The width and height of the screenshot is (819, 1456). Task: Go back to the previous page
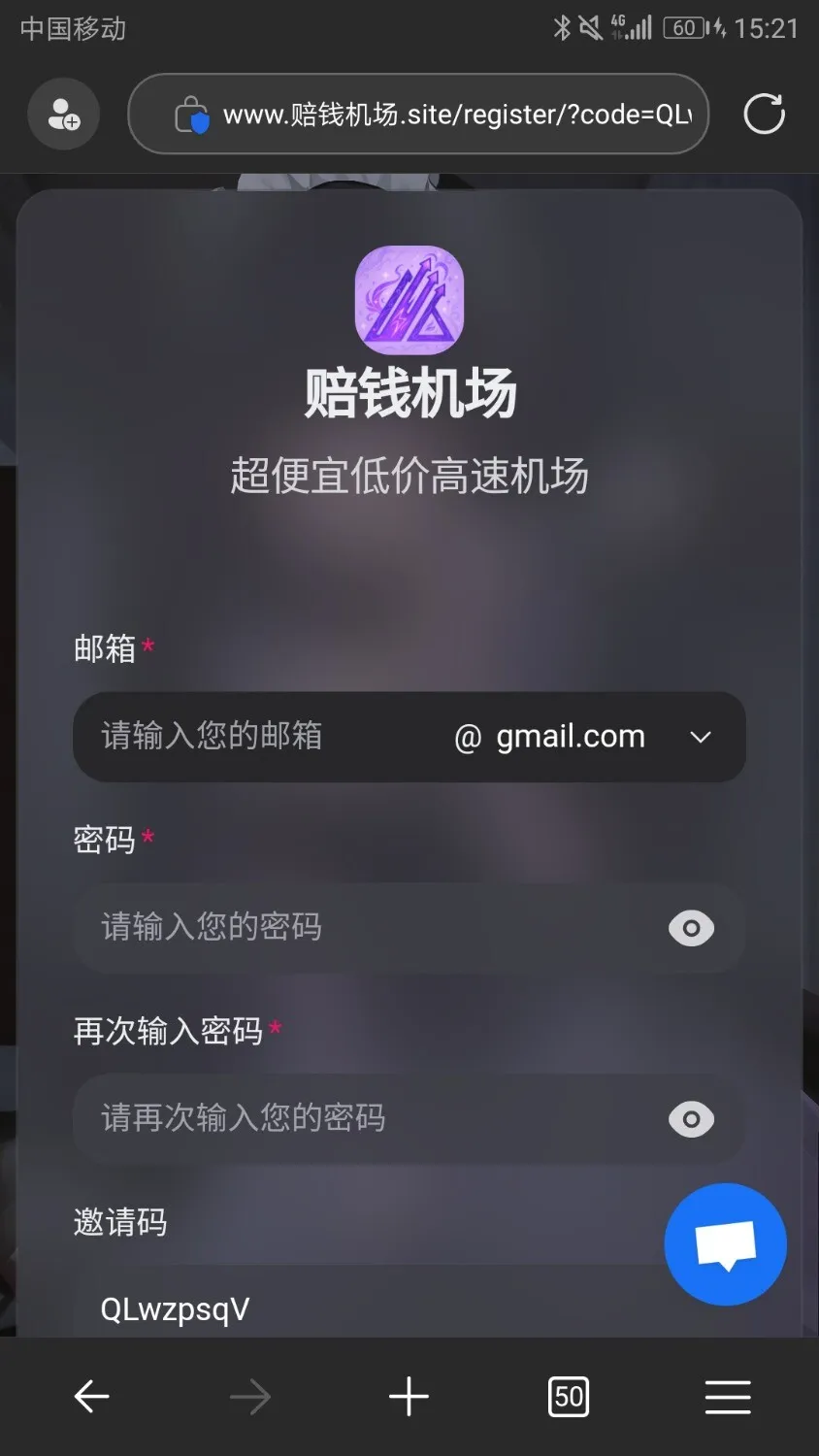(92, 1397)
